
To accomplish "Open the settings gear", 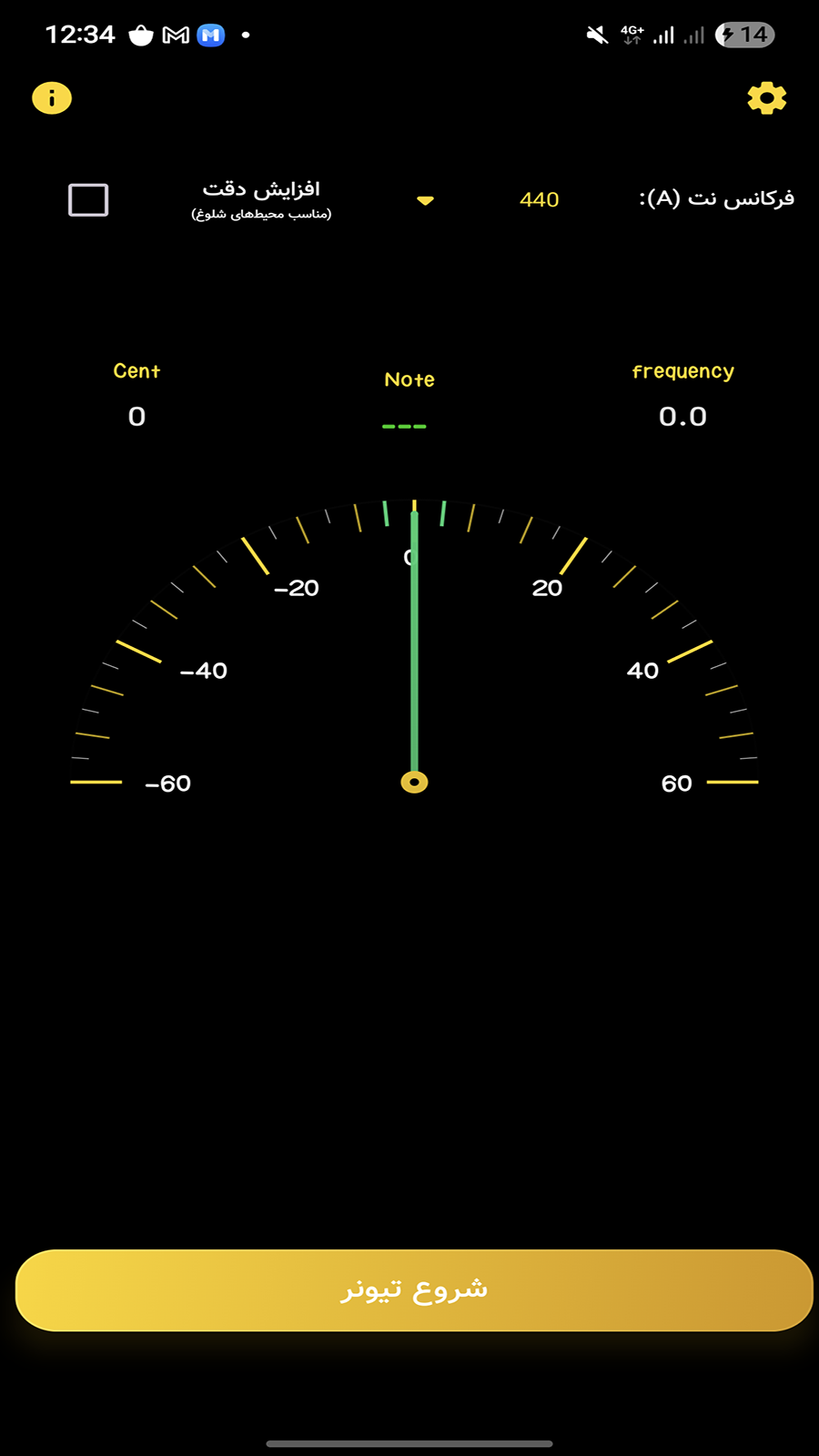I will (x=766, y=98).
